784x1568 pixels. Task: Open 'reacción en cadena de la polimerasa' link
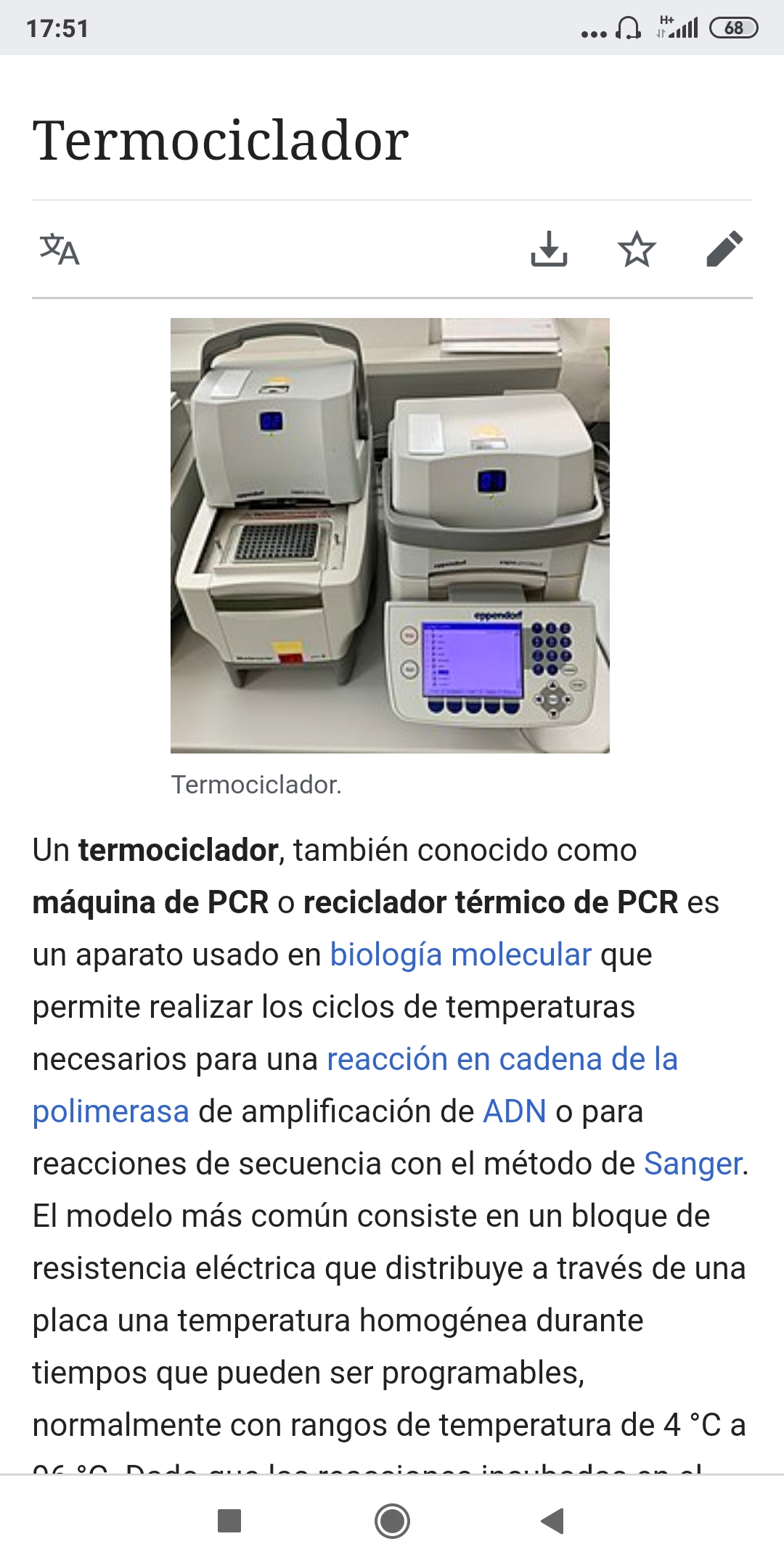tap(502, 1060)
